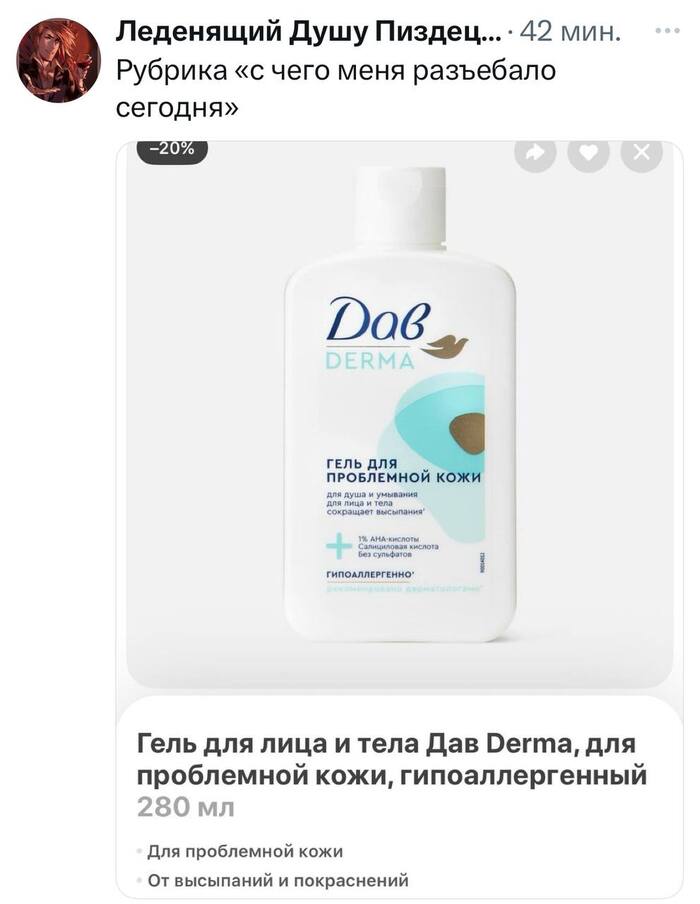Screen dimensions: 700x904
Task: Open the post overflow menu
Action: pyautogui.click(x=666, y=31)
